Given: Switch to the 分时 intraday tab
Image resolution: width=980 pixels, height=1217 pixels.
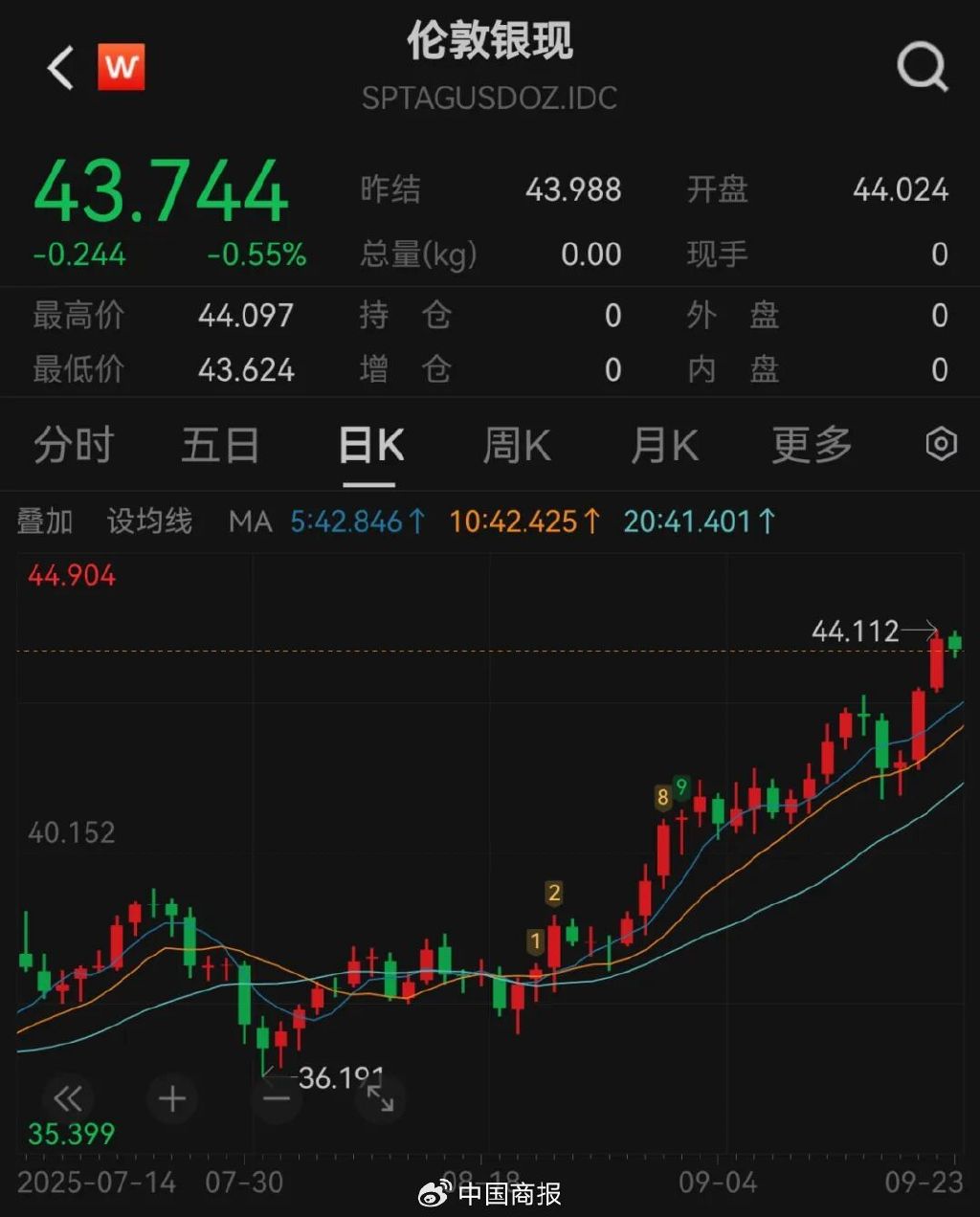Looking at the screenshot, I should 74,445.
